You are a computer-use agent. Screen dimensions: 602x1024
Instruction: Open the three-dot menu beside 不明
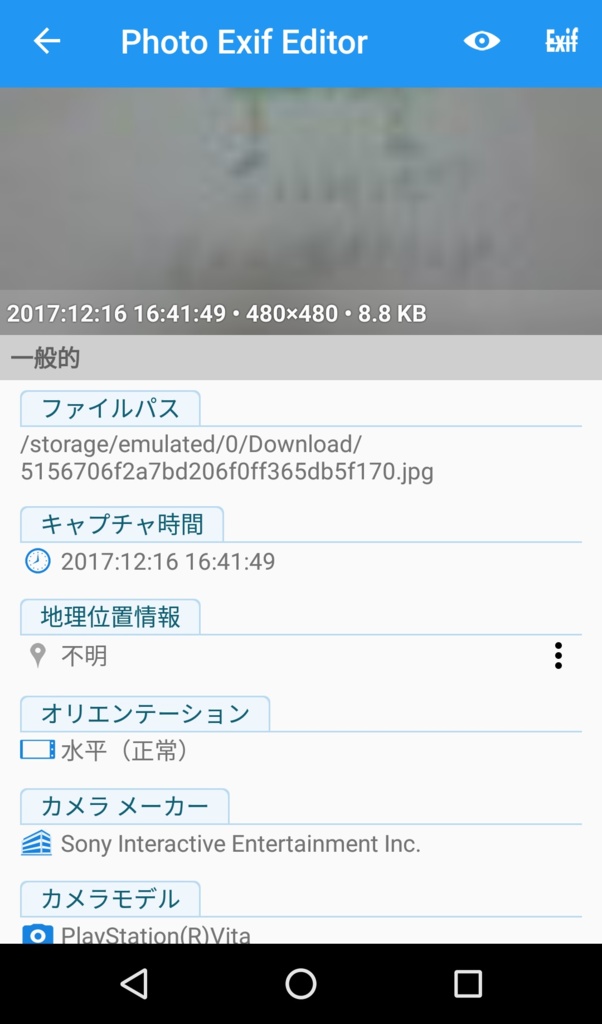[558, 656]
